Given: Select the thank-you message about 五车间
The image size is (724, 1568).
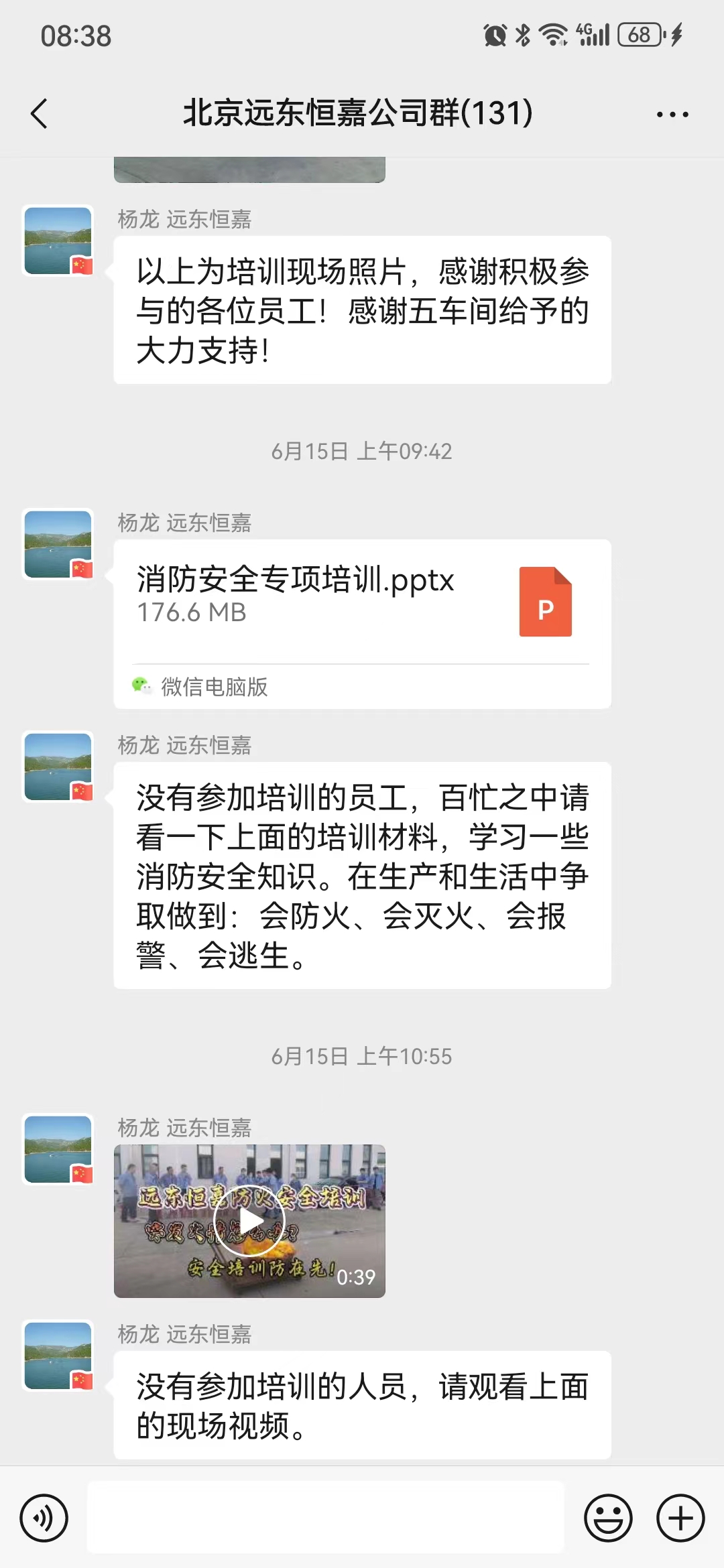Looking at the screenshot, I should (x=362, y=308).
